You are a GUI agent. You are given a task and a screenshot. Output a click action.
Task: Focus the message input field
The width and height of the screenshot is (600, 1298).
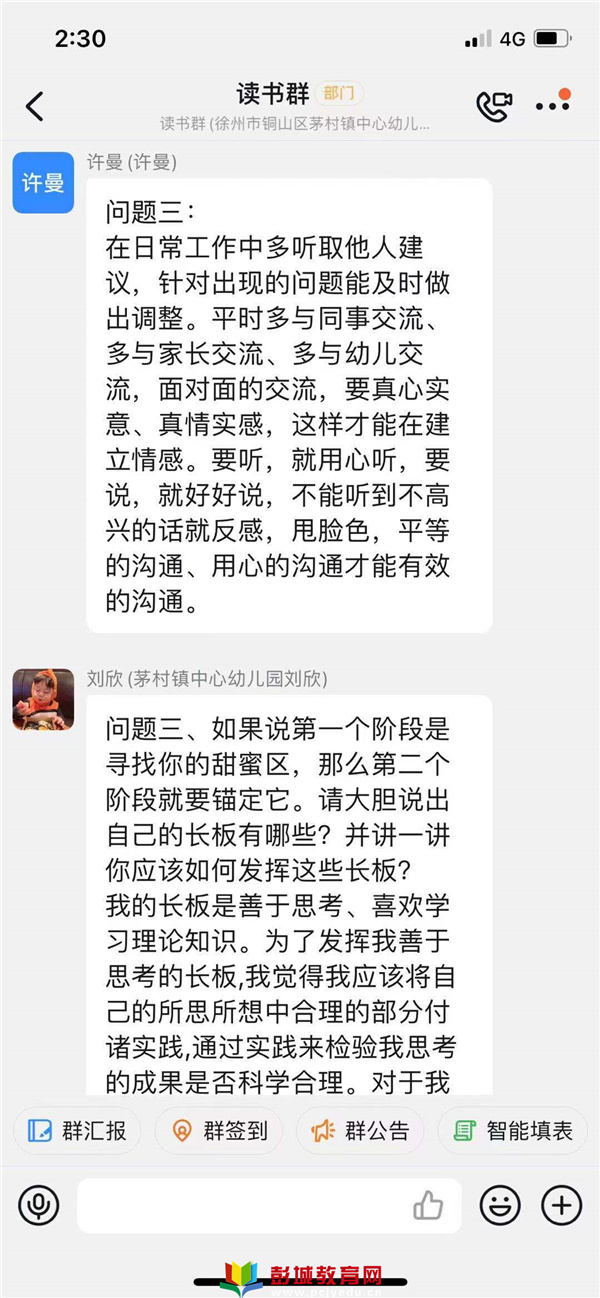240,1206
